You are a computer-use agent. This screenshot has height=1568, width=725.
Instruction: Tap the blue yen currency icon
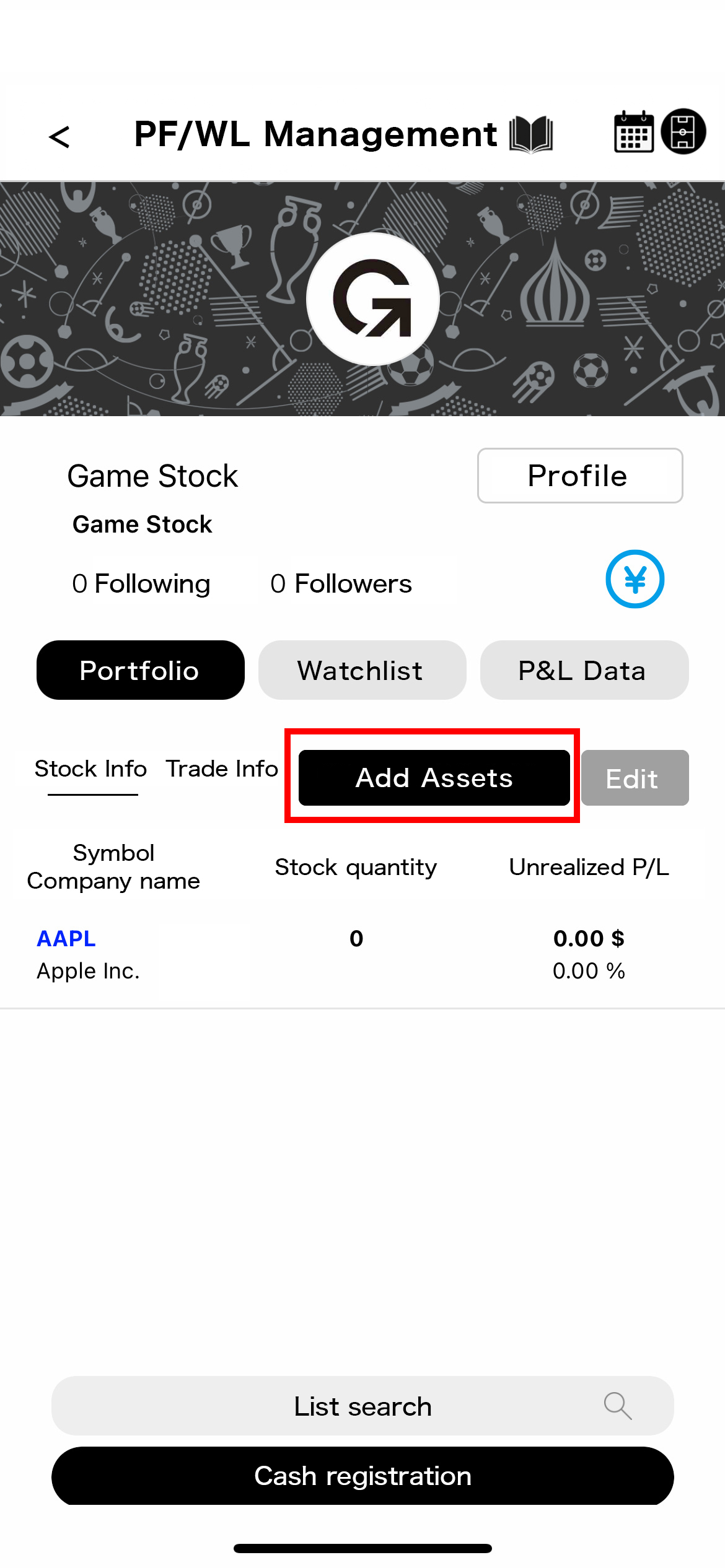click(x=635, y=579)
